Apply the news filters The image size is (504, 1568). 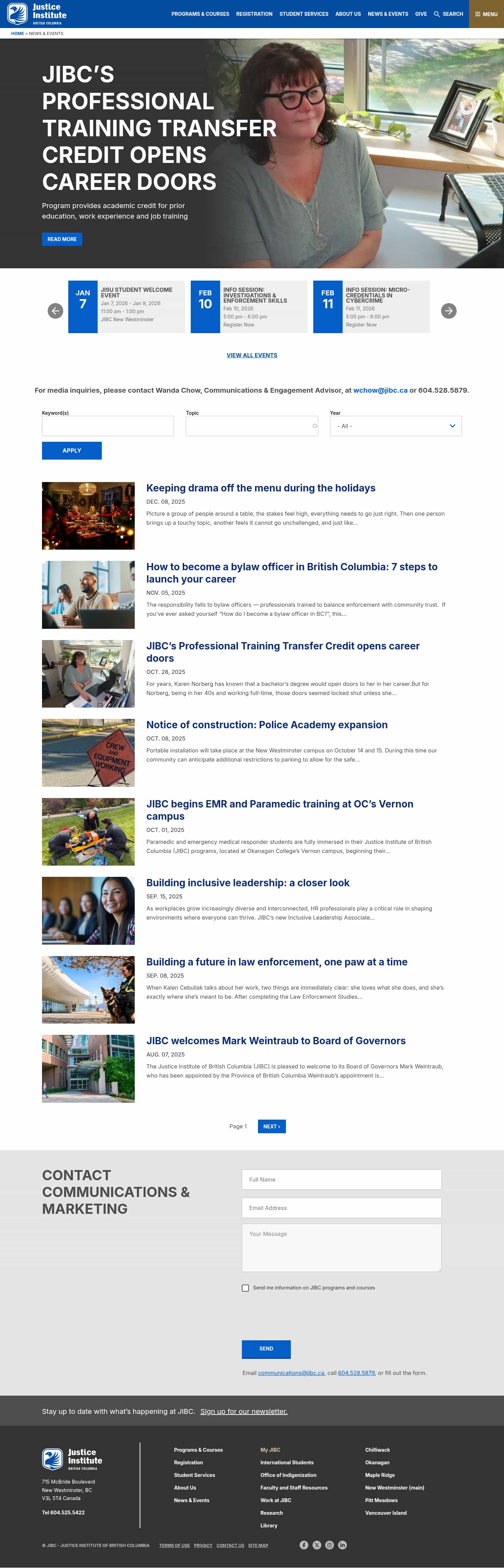click(x=72, y=451)
